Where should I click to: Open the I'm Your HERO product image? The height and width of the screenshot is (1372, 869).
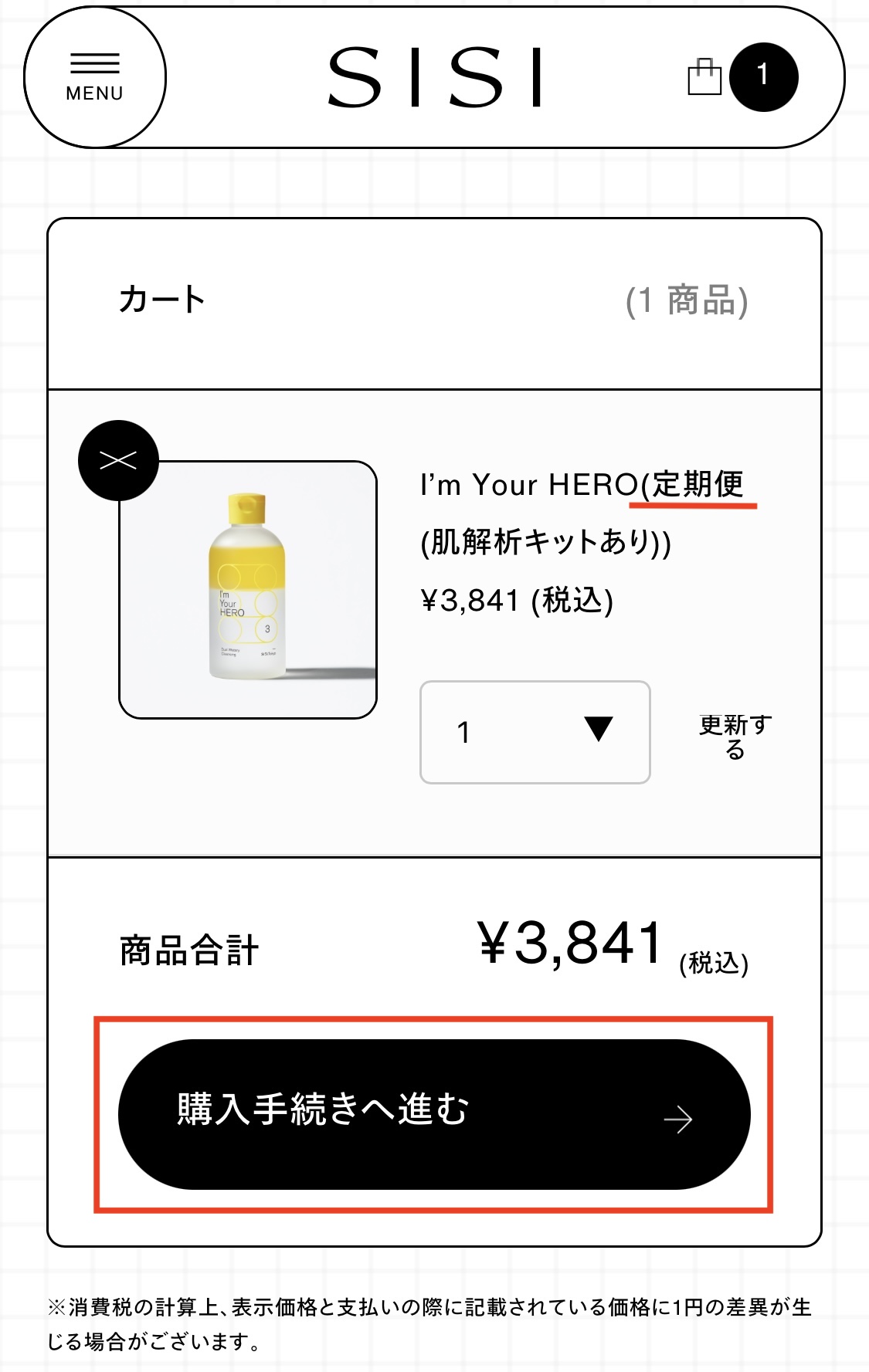click(248, 591)
